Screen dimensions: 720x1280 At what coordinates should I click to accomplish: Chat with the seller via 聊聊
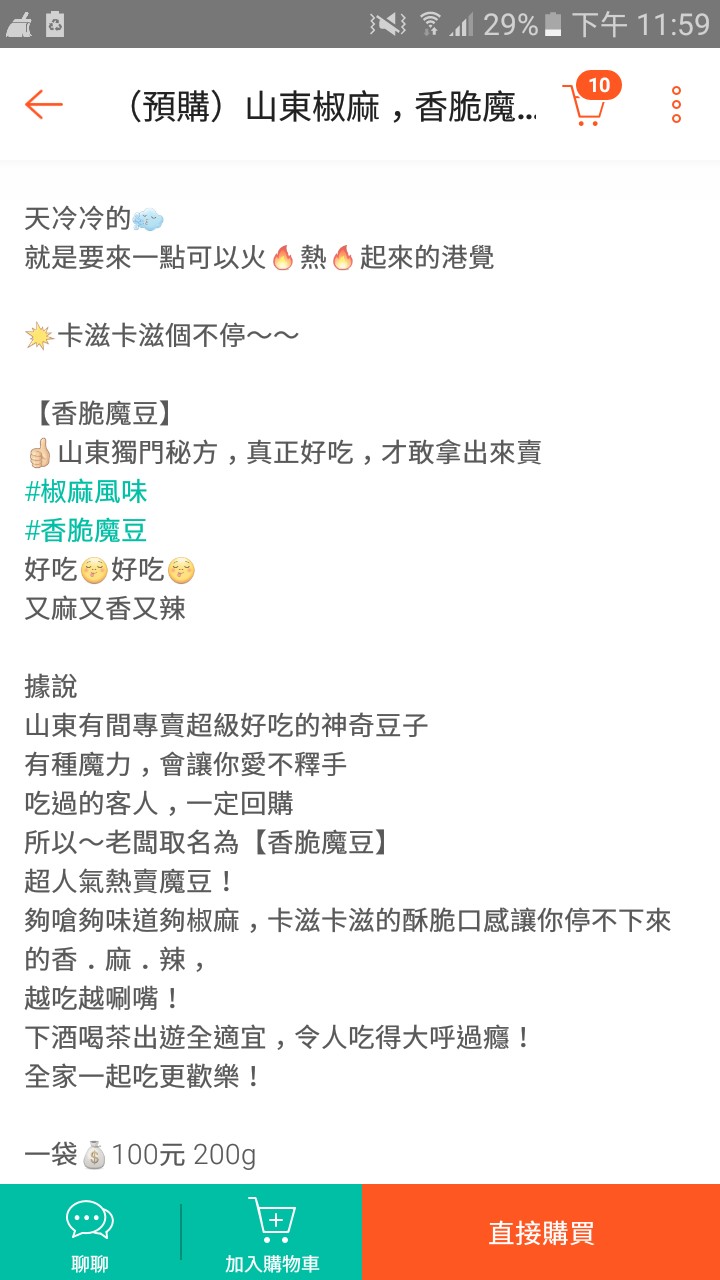90,1233
